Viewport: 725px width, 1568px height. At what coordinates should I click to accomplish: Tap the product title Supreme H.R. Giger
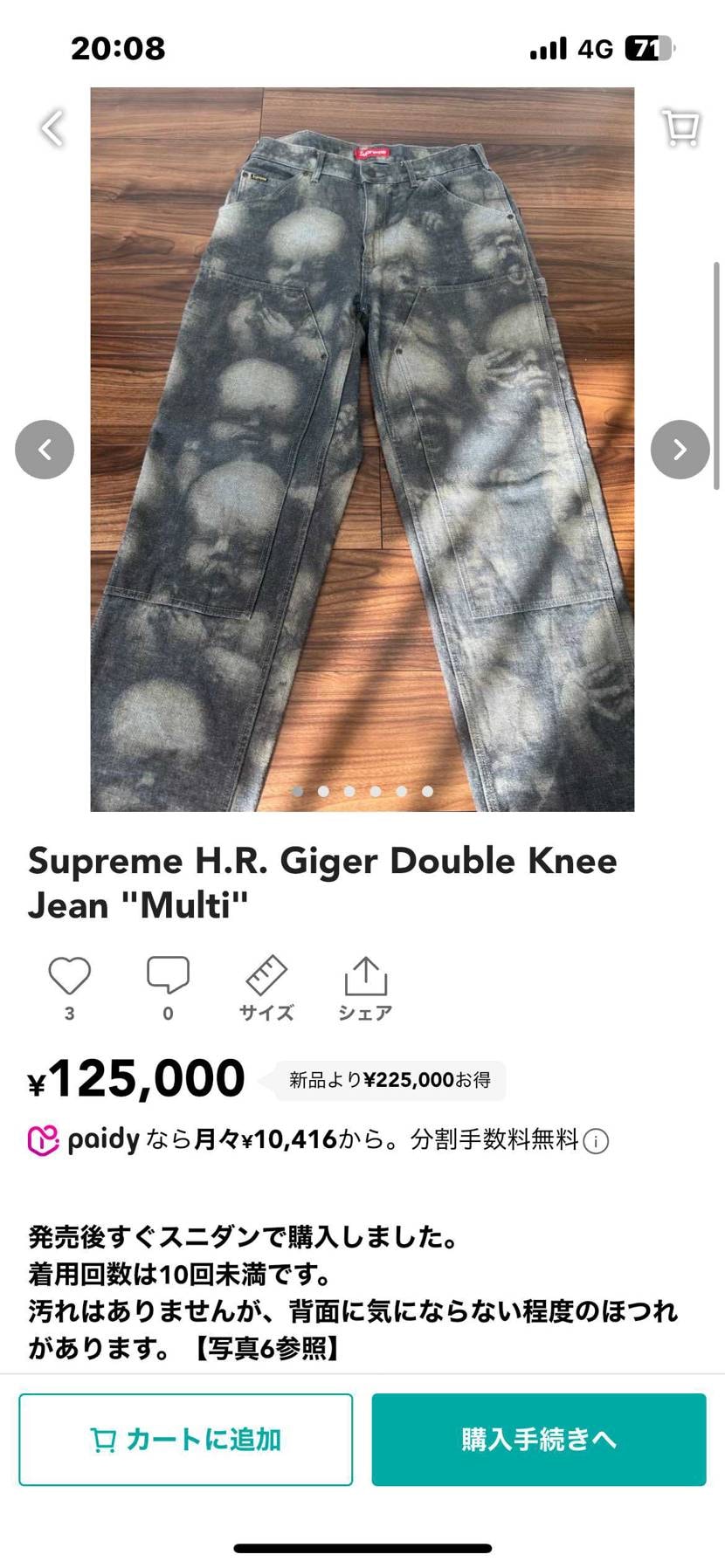[x=322, y=882]
